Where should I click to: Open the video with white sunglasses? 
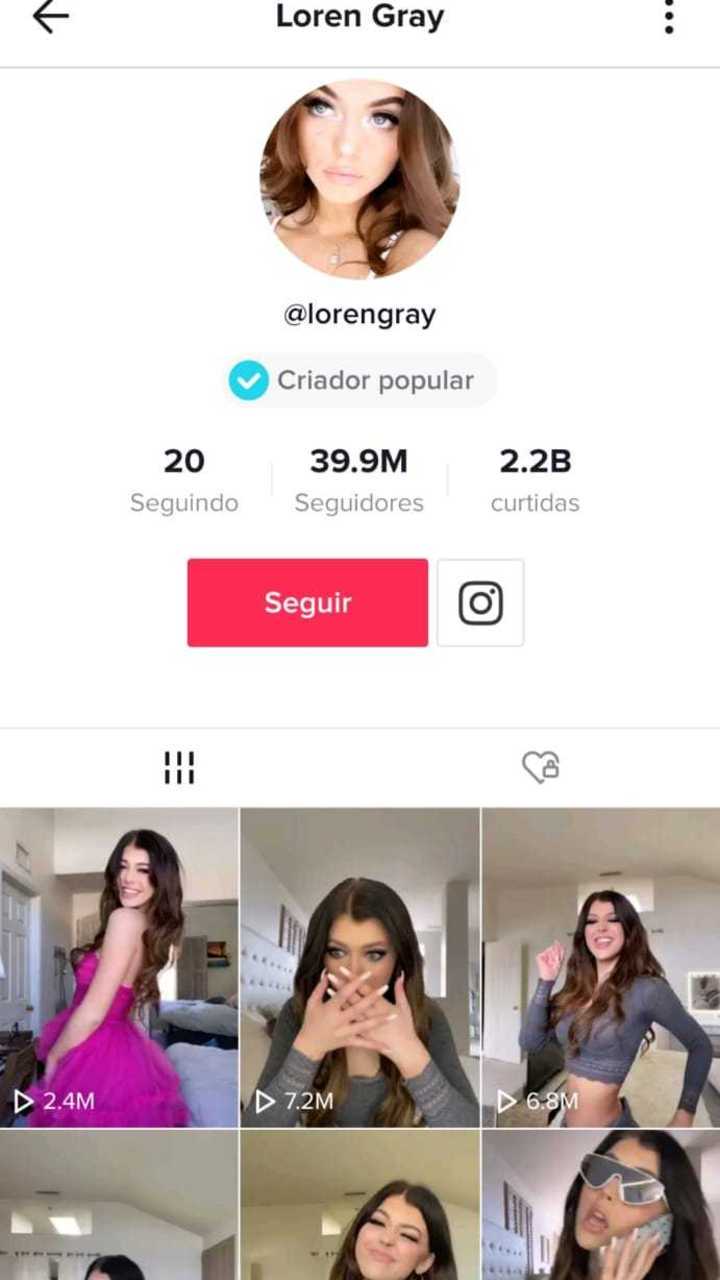[601, 1205]
